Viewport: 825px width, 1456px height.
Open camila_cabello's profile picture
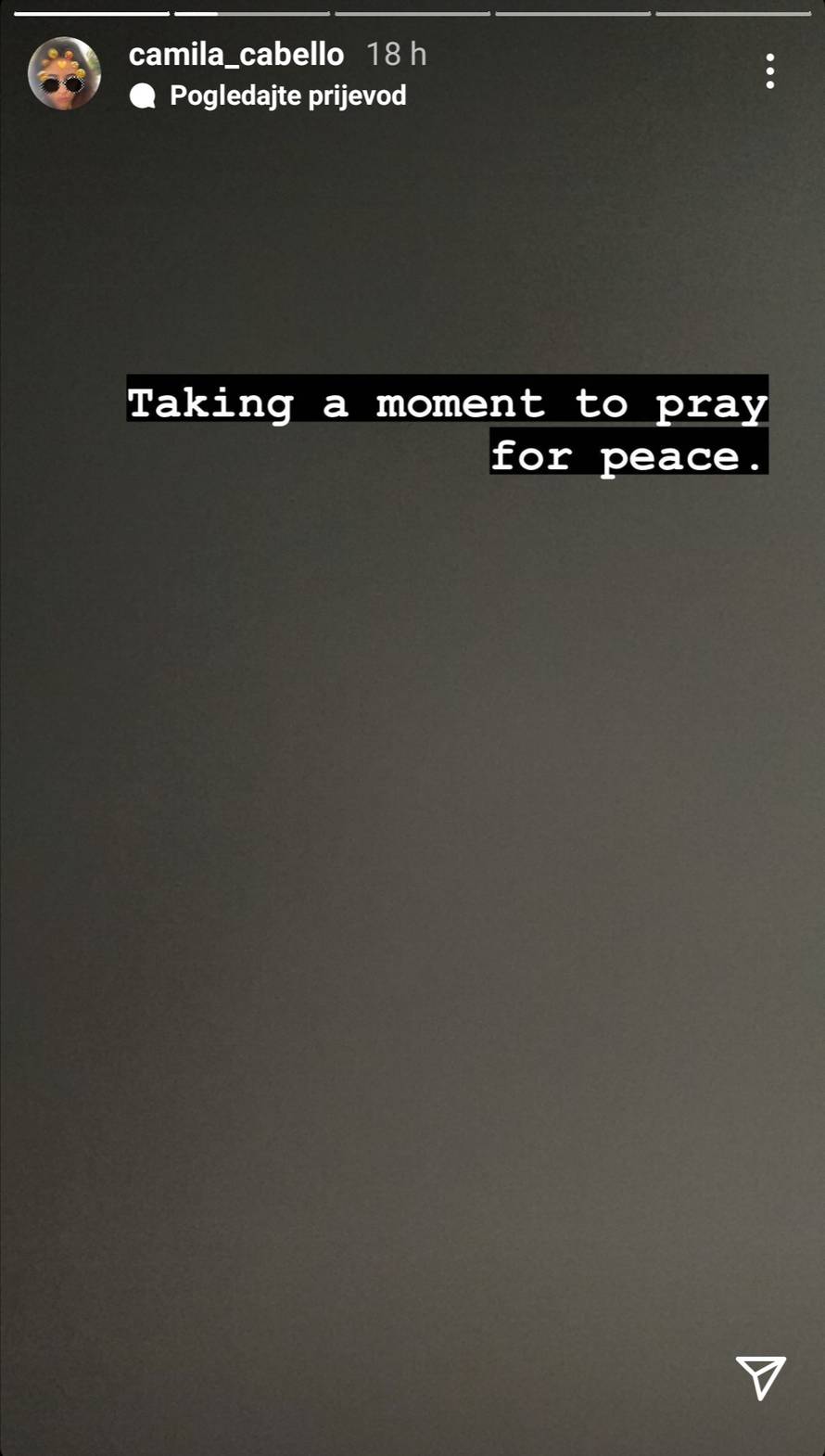[x=64, y=73]
